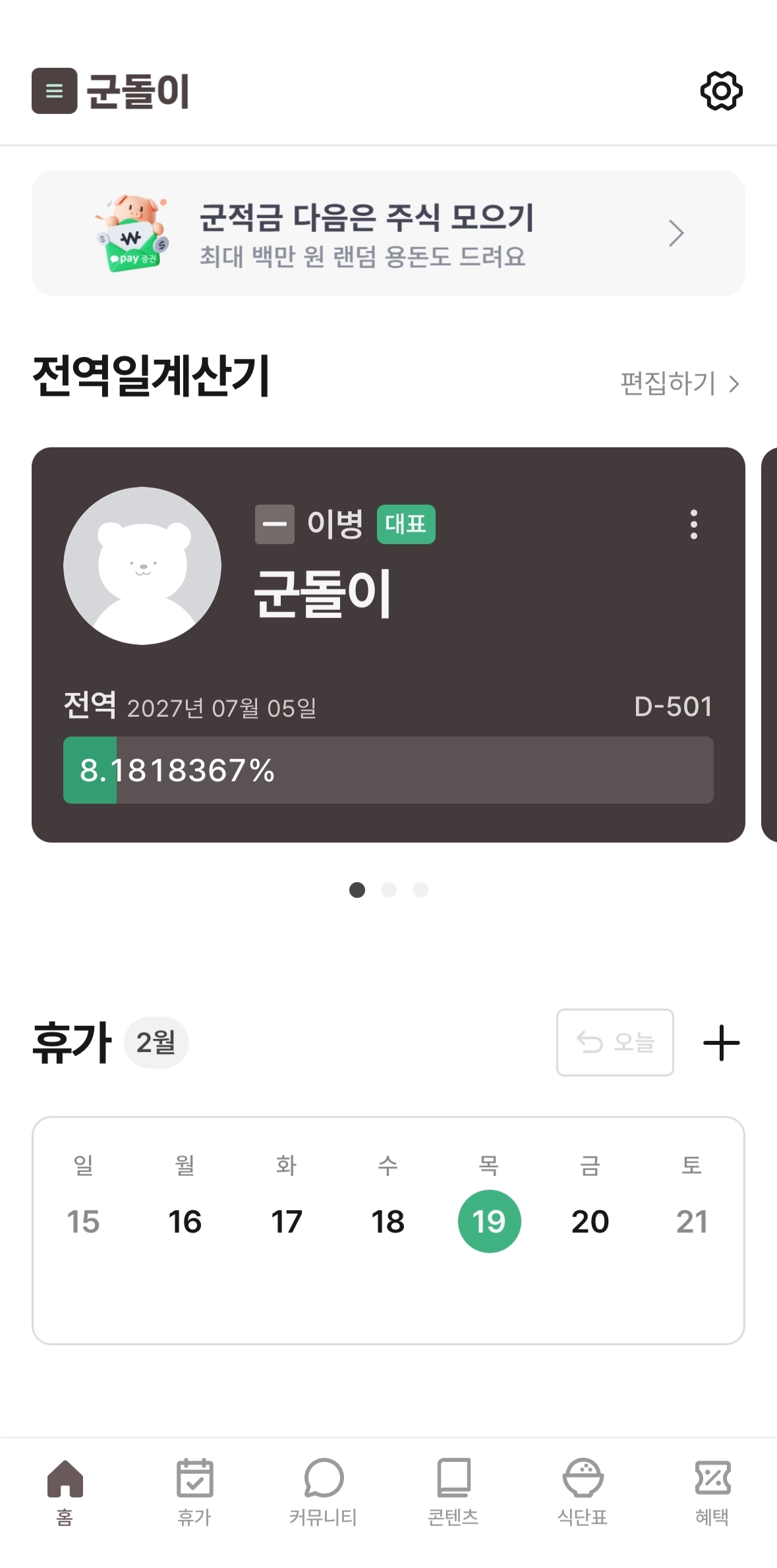Choose the 18th on the calendar
Screen dimensions: 777x1568
(x=388, y=1221)
